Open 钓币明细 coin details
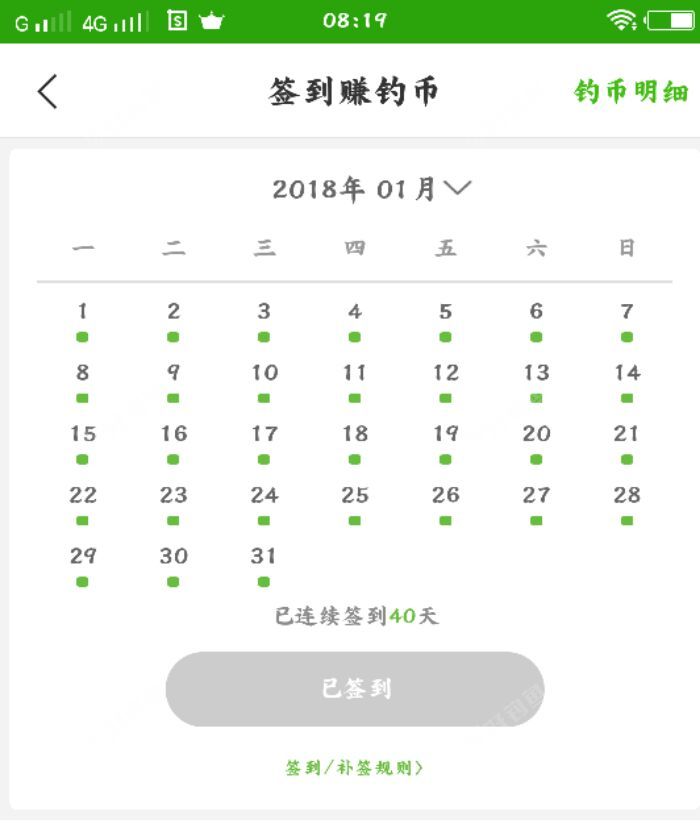 631,92
